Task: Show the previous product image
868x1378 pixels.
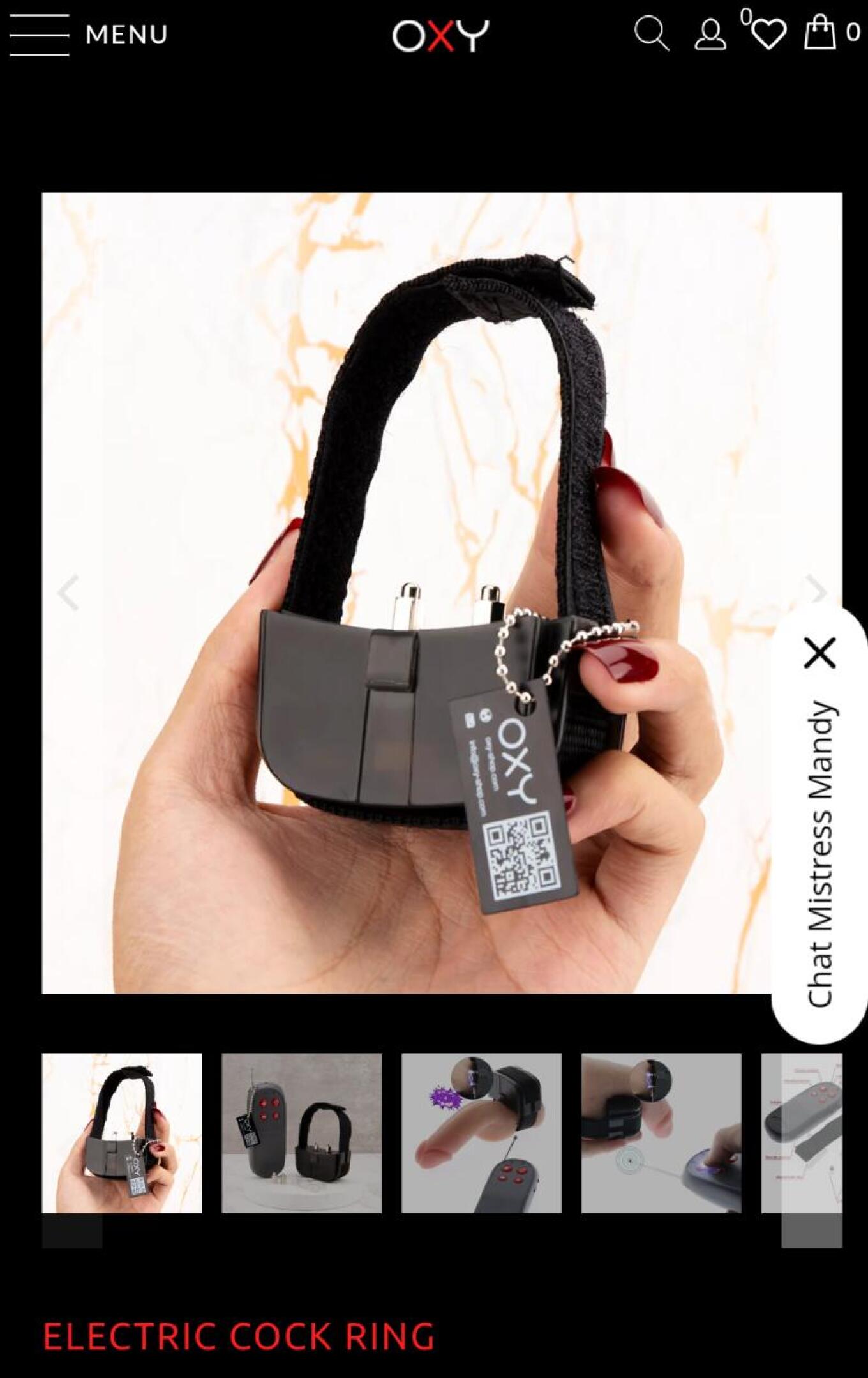Action: [x=69, y=593]
